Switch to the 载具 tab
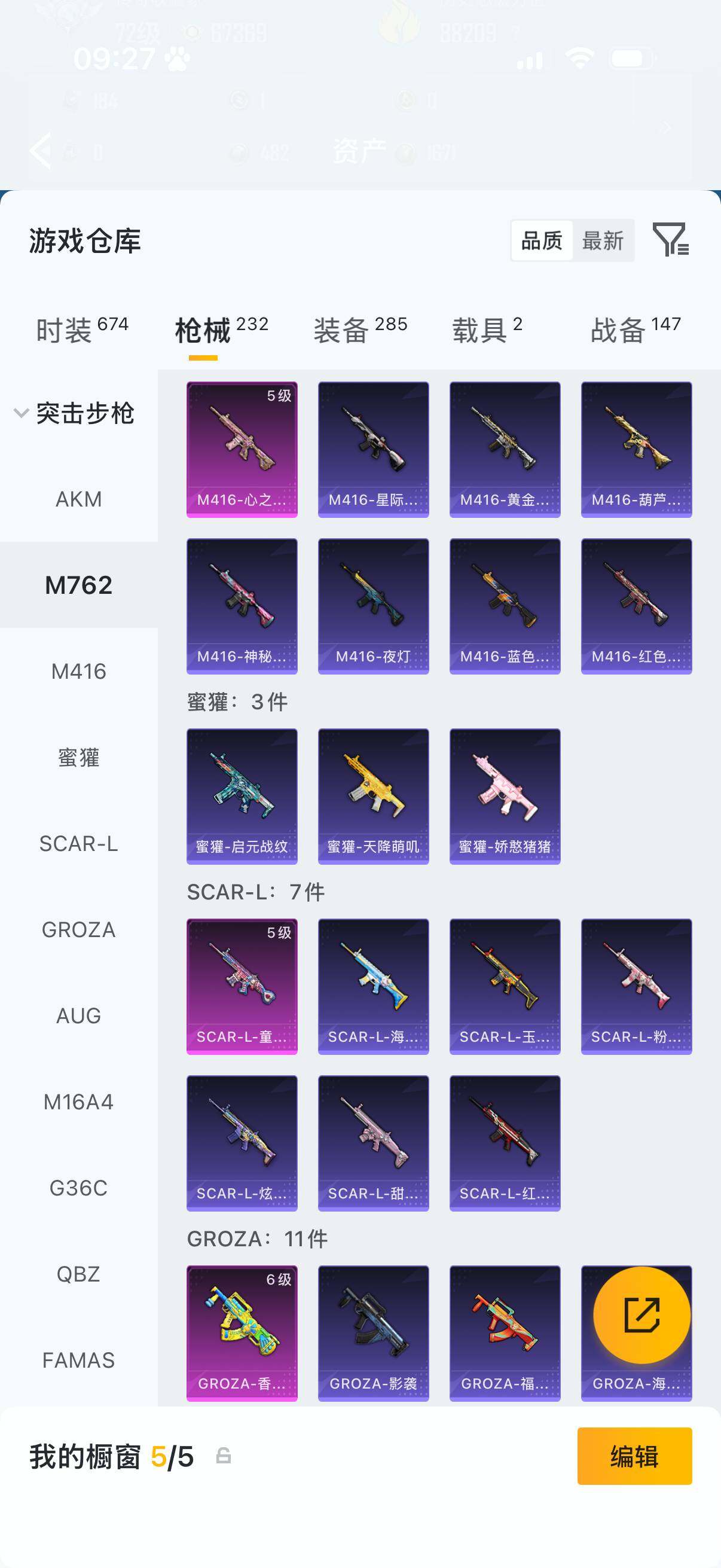Screen dimensions: 721x1568 coord(487,330)
